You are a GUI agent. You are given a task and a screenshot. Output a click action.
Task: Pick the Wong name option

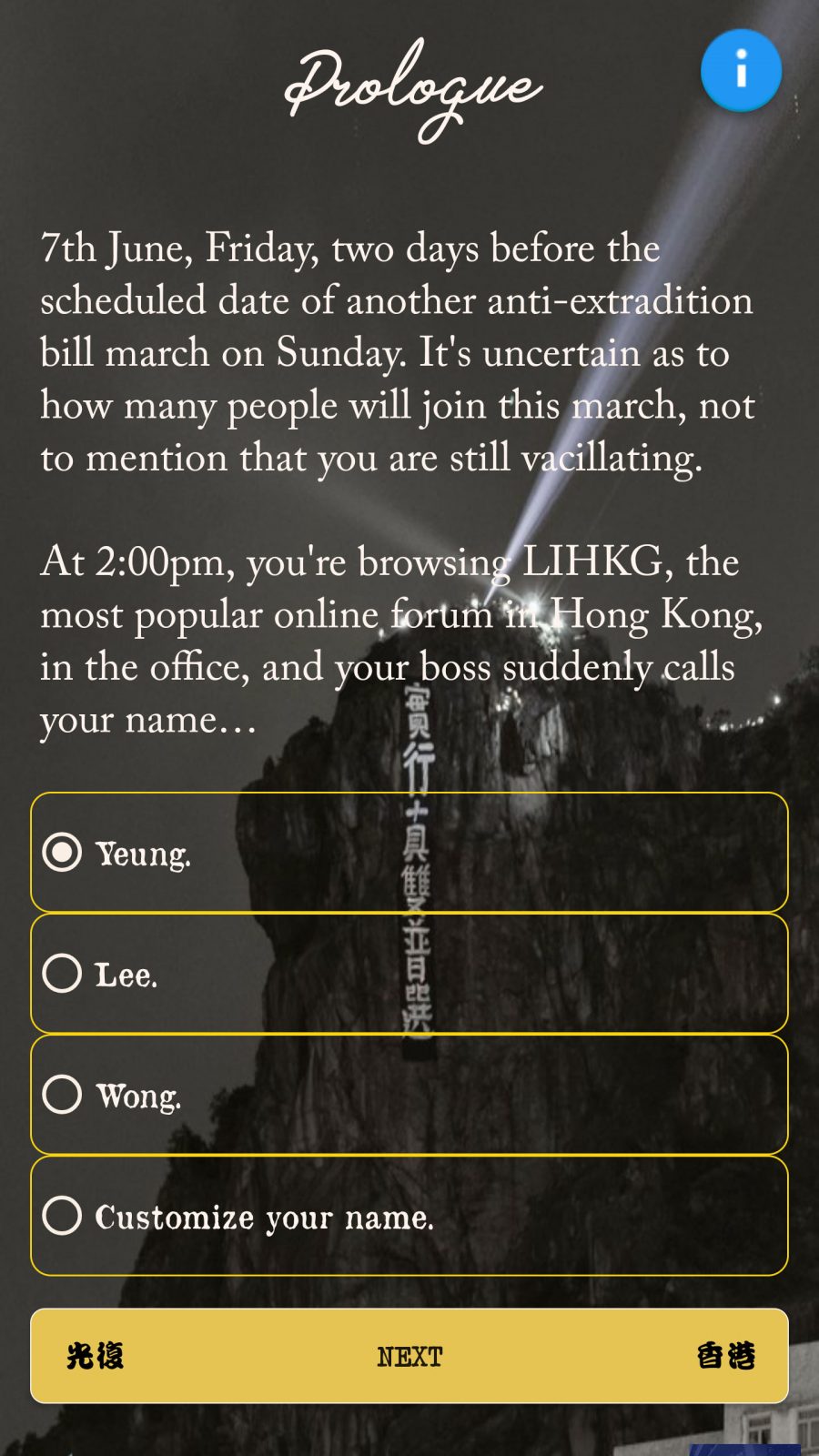(x=409, y=1095)
